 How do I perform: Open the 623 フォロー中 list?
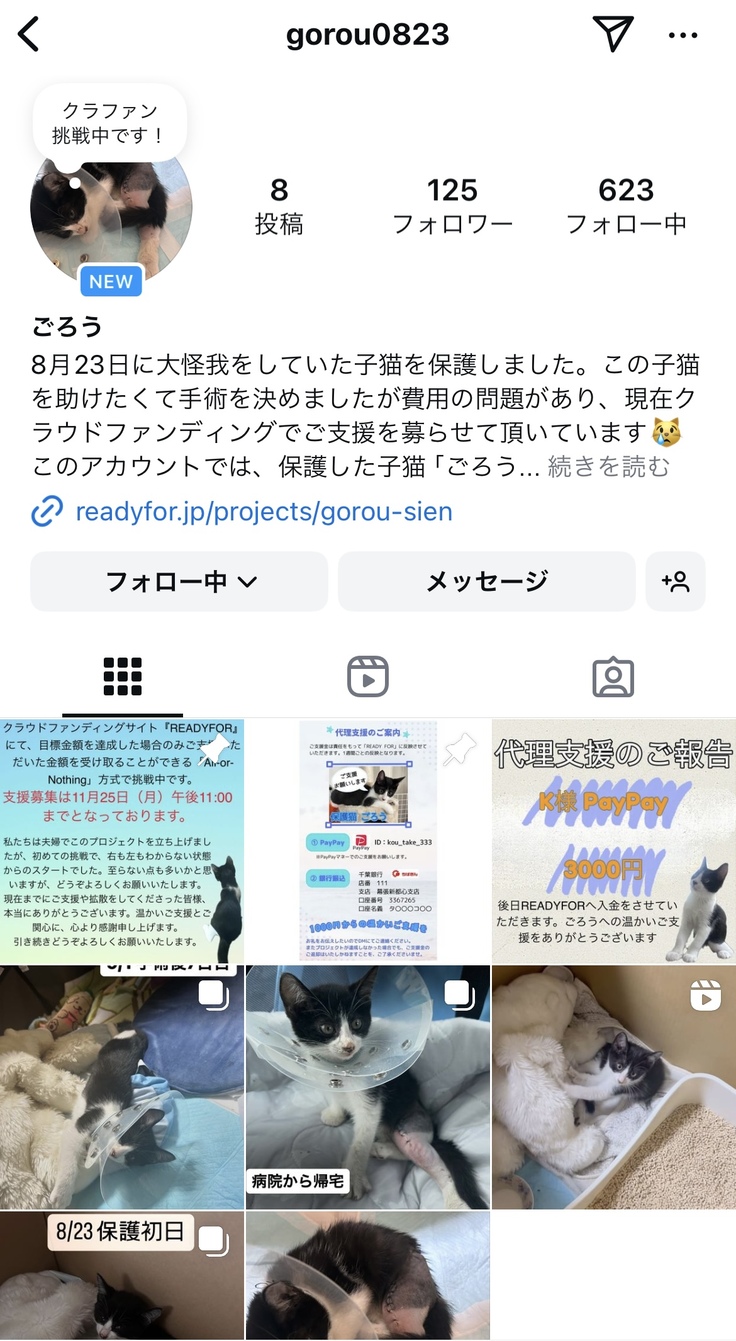coord(626,205)
